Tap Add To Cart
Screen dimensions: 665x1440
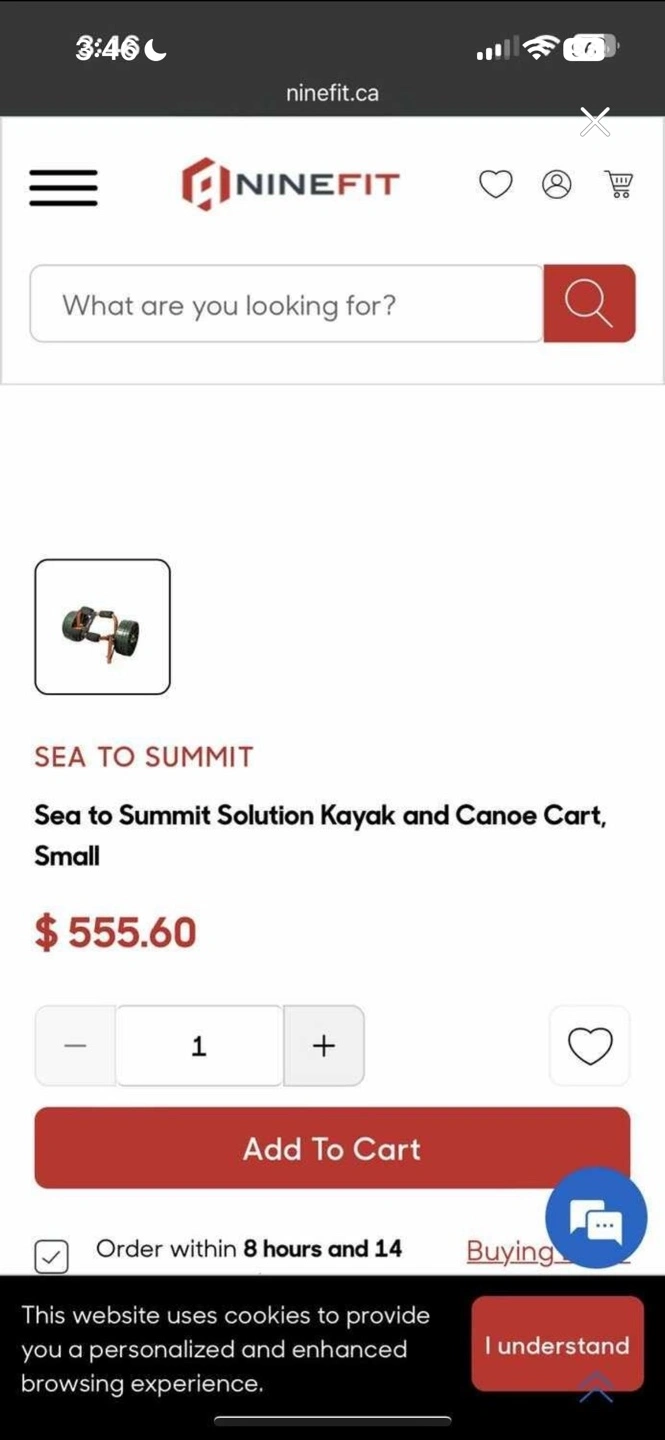coord(332,1148)
